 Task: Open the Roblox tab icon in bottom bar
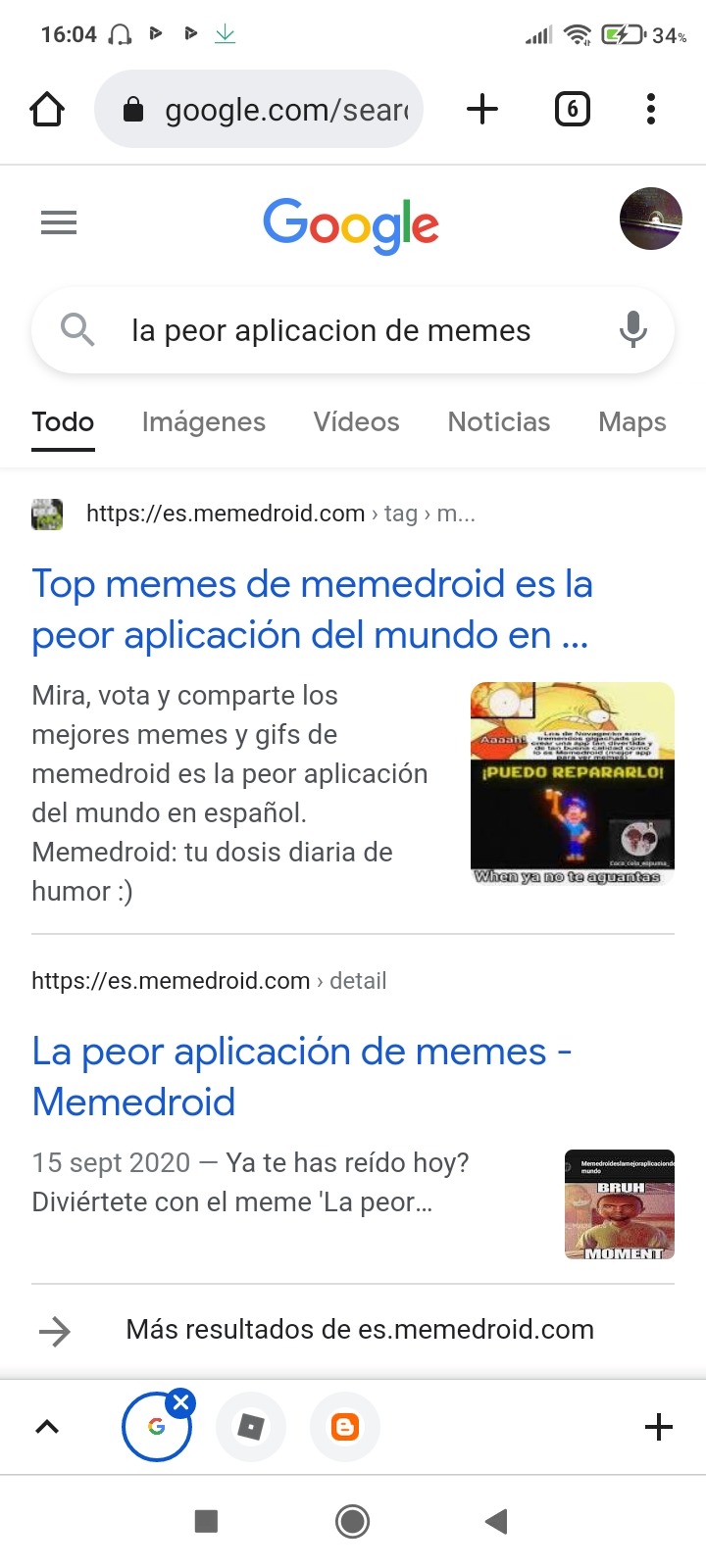[251, 1427]
